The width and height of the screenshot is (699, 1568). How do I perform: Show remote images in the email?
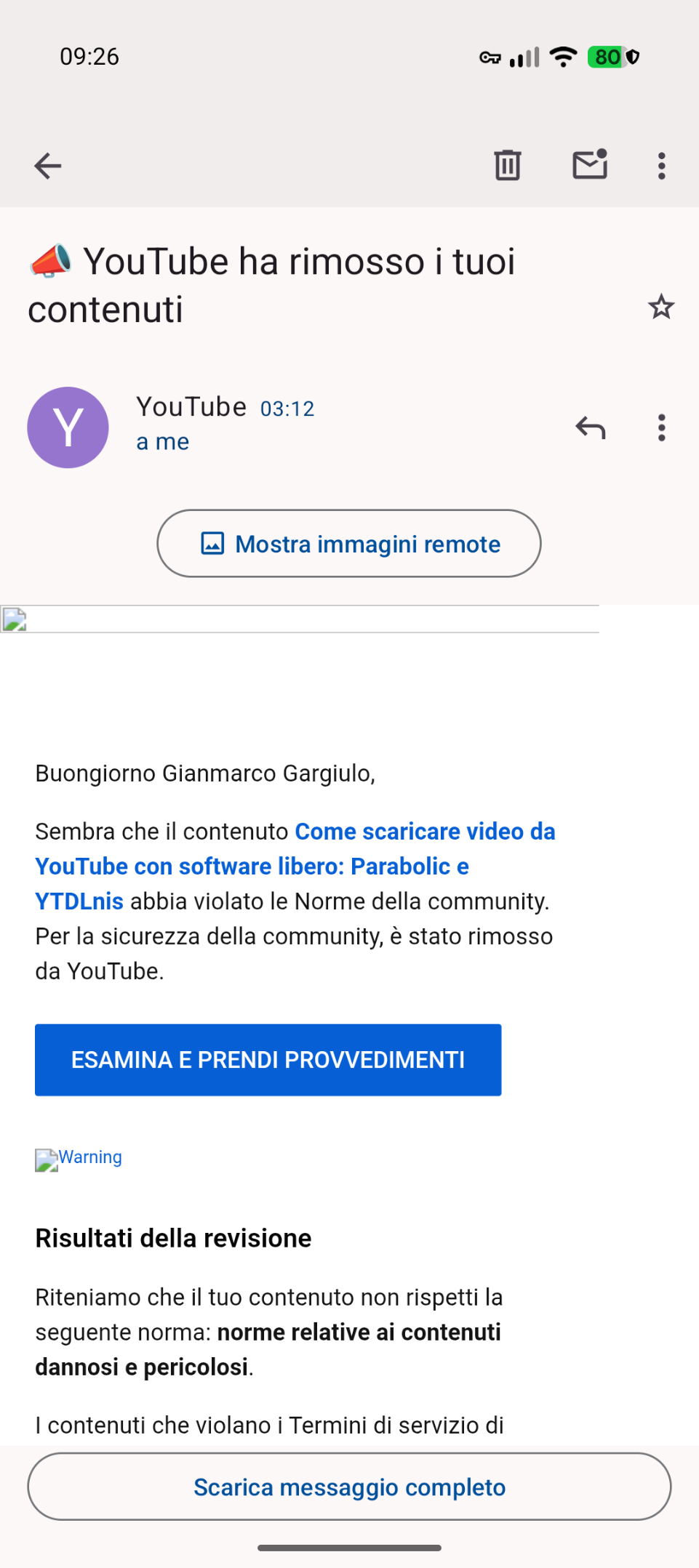pos(349,544)
